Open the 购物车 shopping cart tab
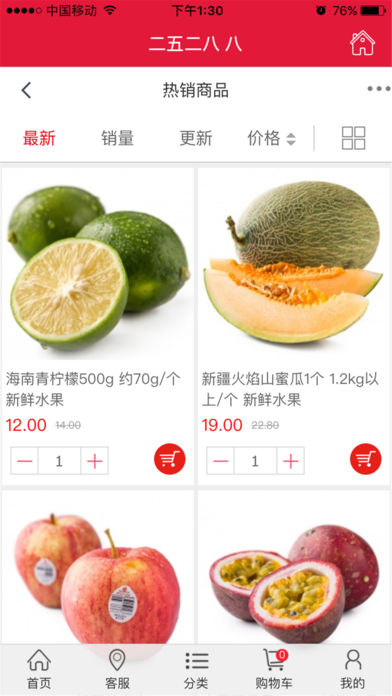This screenshot has width=392, height=696. pyautogui.click(x=274, y=669)
